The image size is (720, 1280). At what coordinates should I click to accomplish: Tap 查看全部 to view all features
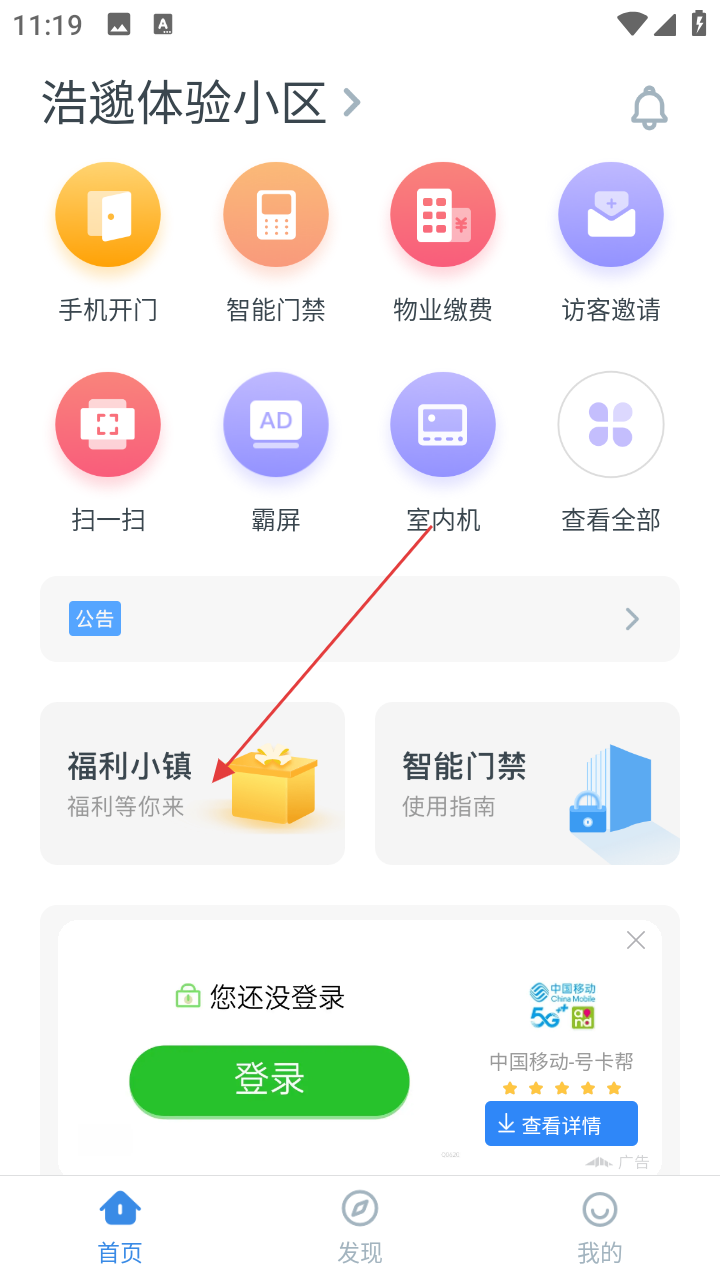[610, 425]
